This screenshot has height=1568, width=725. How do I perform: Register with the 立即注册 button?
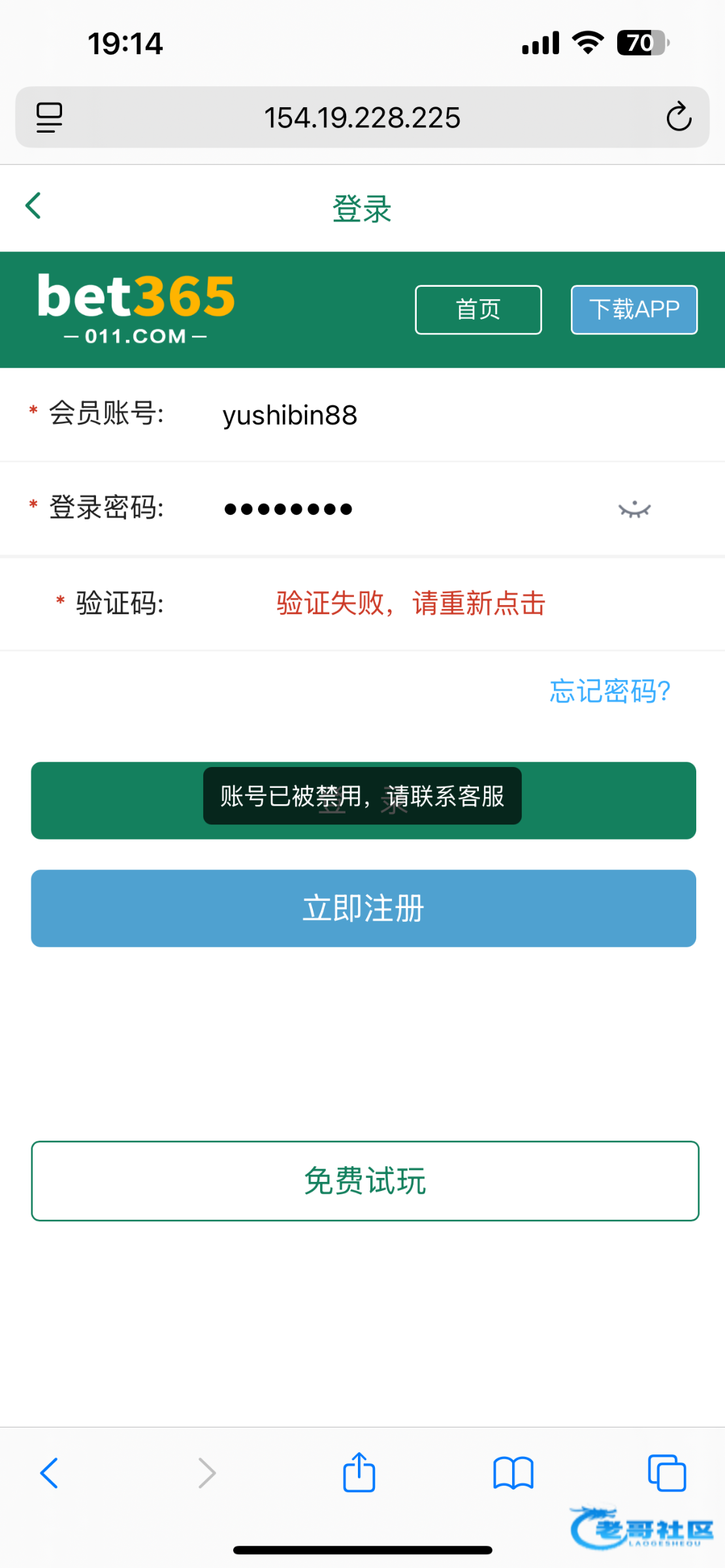(363, 908)
